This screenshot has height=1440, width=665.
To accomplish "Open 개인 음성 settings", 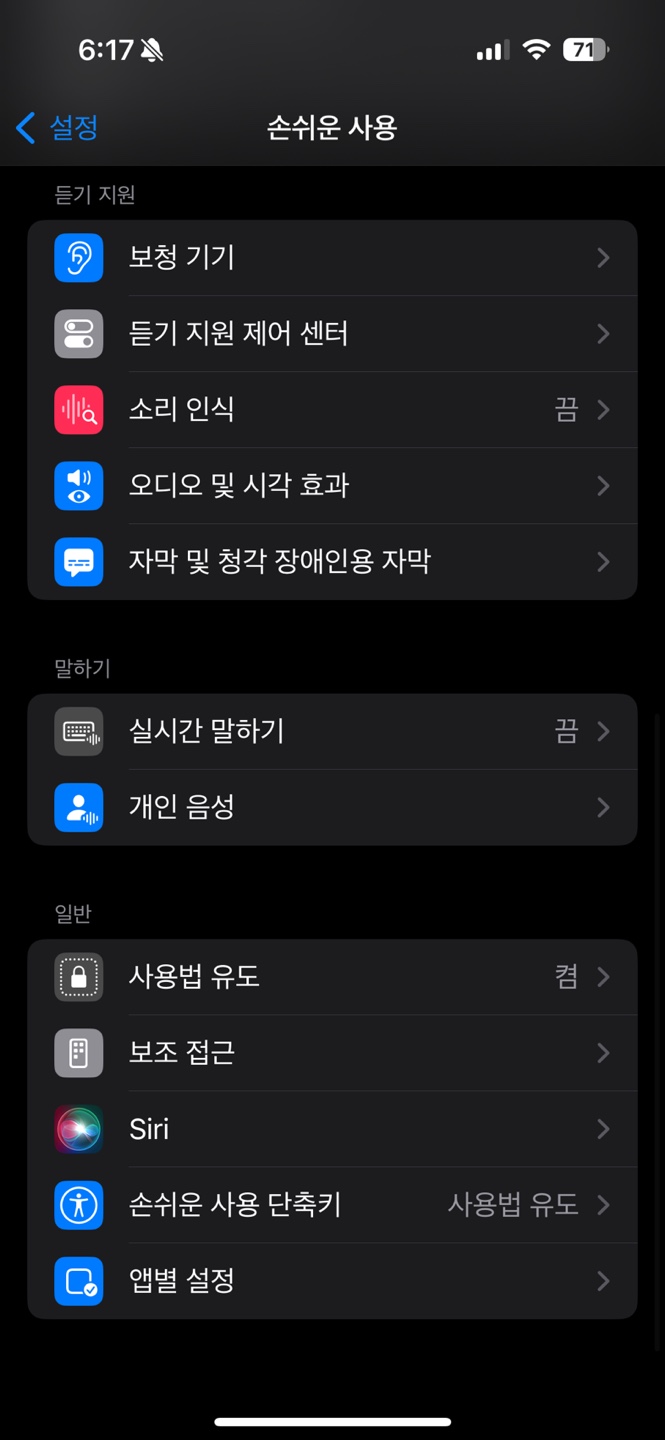I will 332,808.
